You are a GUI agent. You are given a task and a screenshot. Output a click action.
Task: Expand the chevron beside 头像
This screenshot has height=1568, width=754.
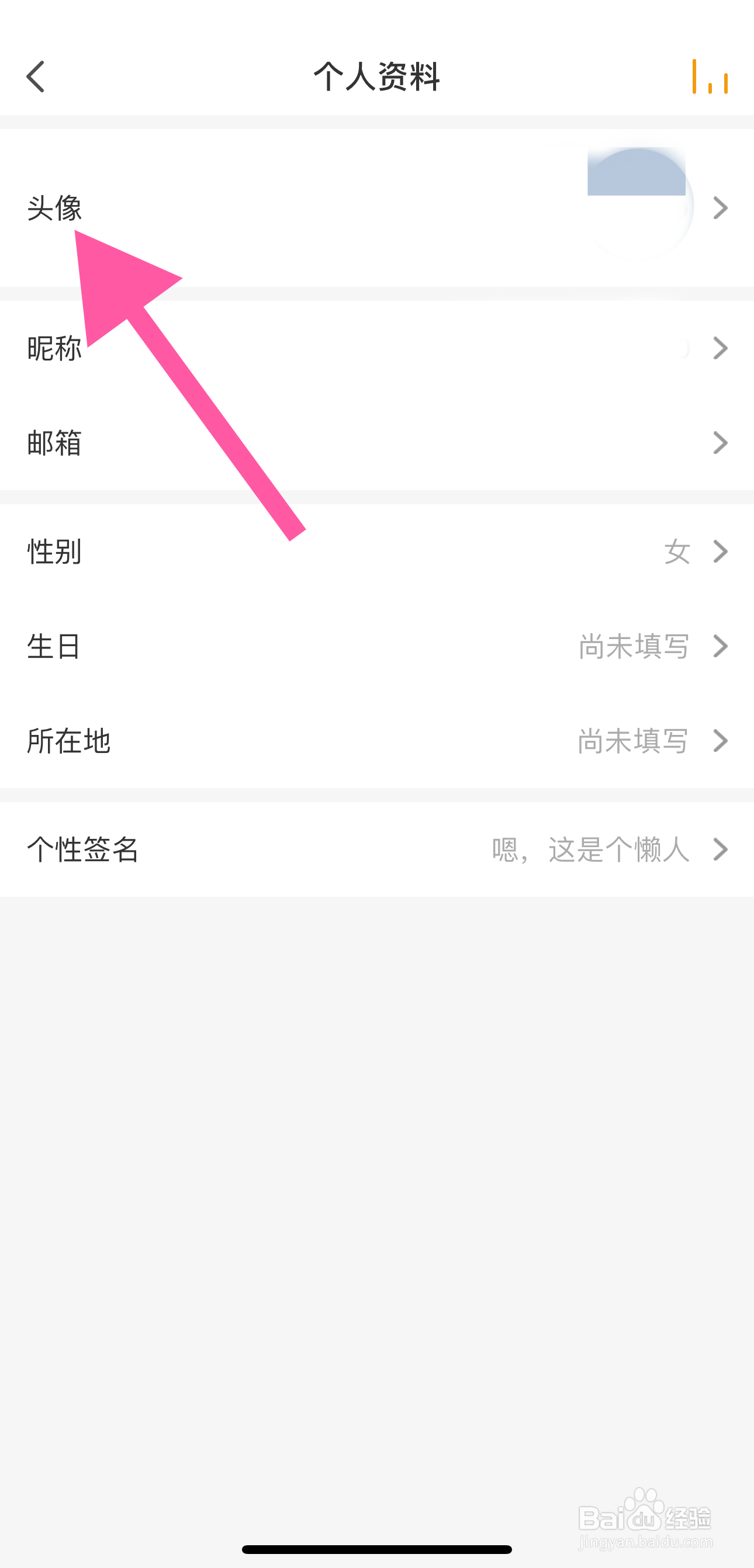pos(721,208)
